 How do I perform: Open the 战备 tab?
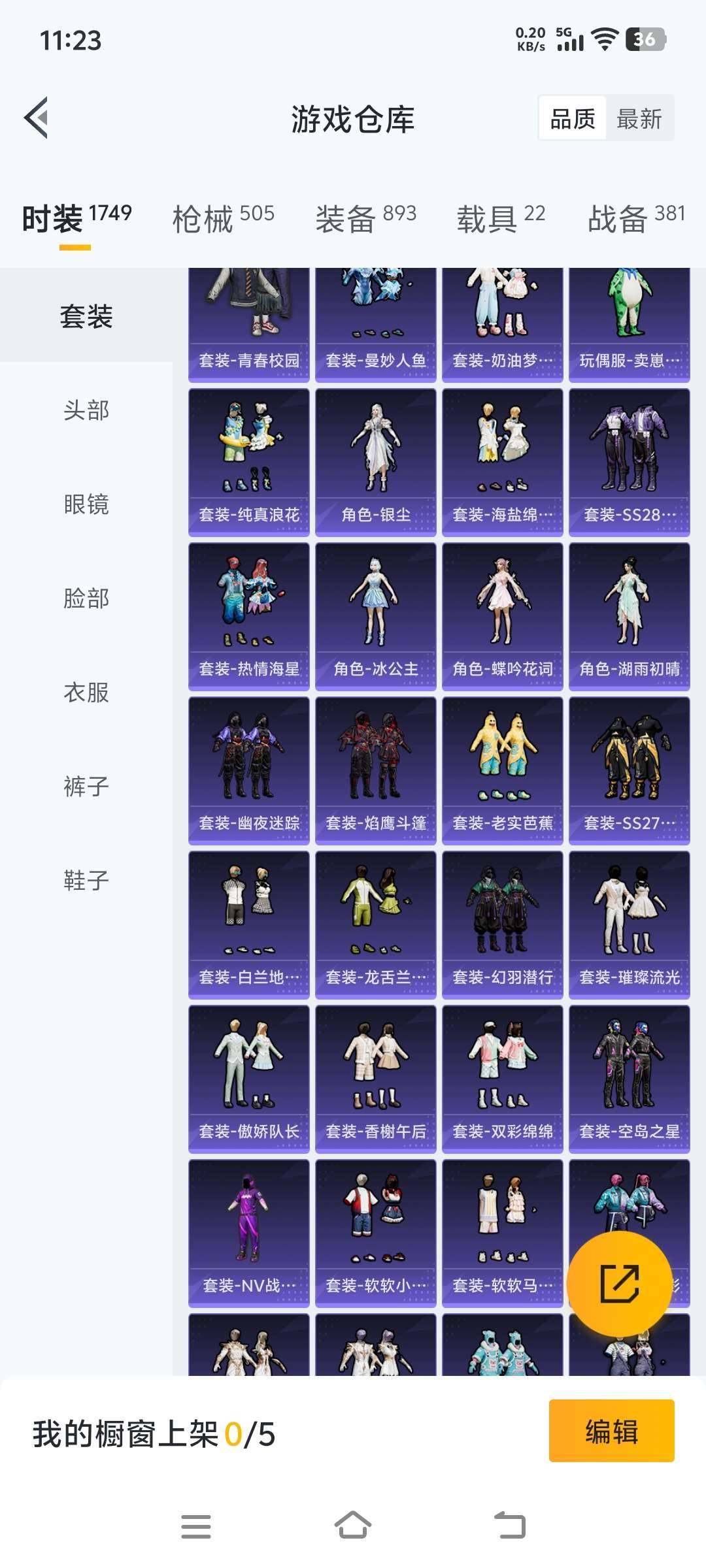635,218
